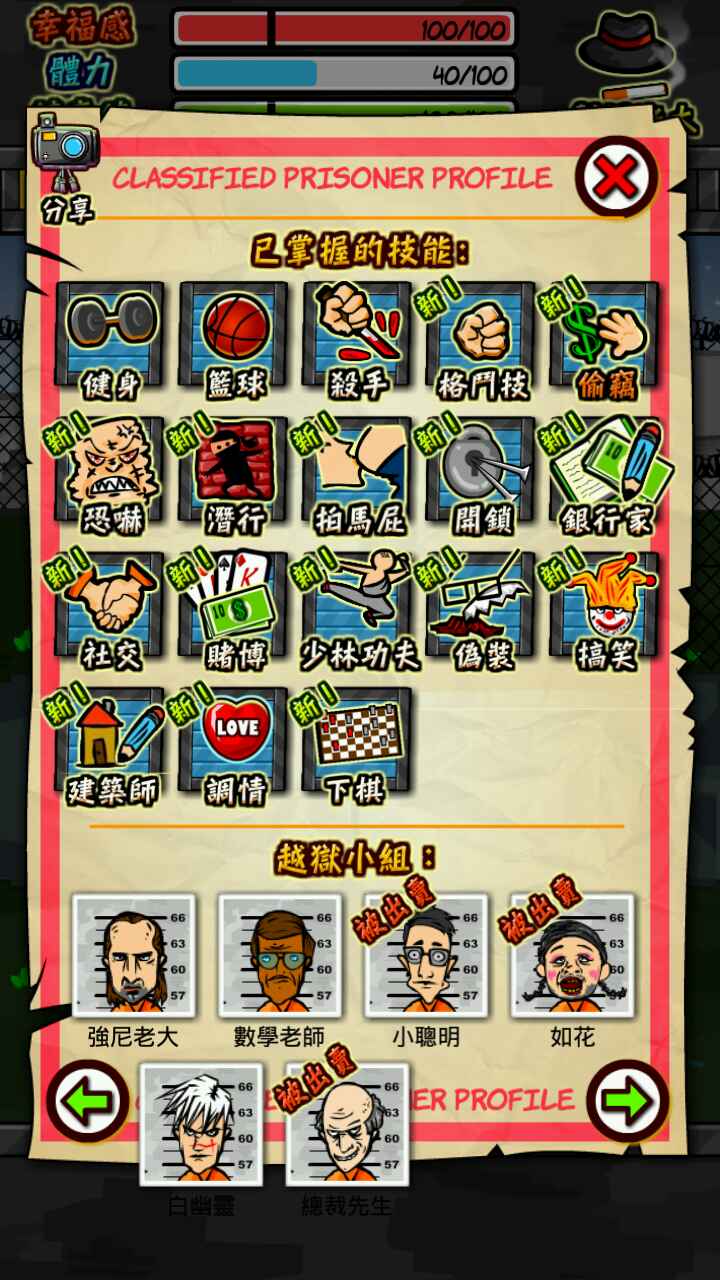View the 恐嚇 skill
720x1280 pixels.
[110, 472]
